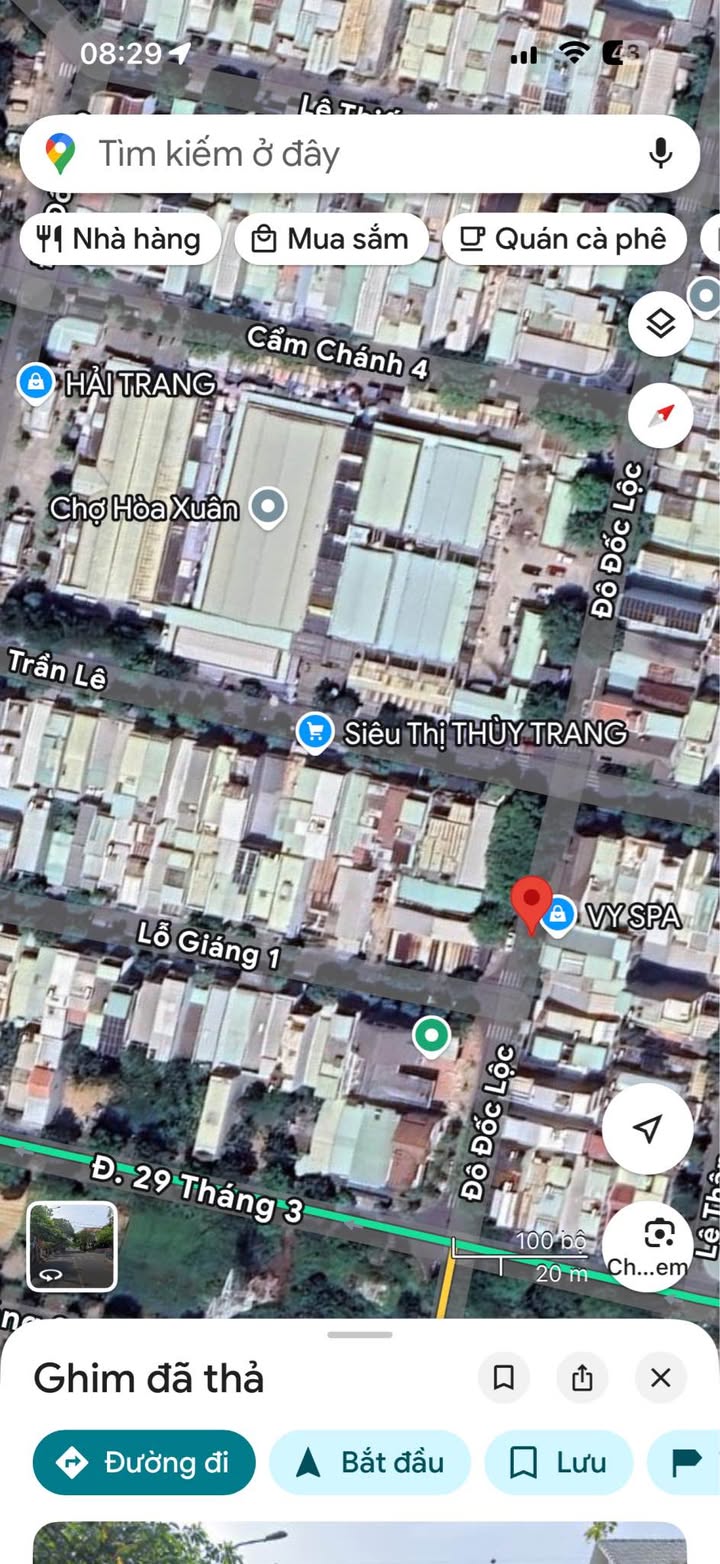The height and width of the screenshot is (1564, 720).
Task: Open the Street View thumbnail
Action: 72,1246
